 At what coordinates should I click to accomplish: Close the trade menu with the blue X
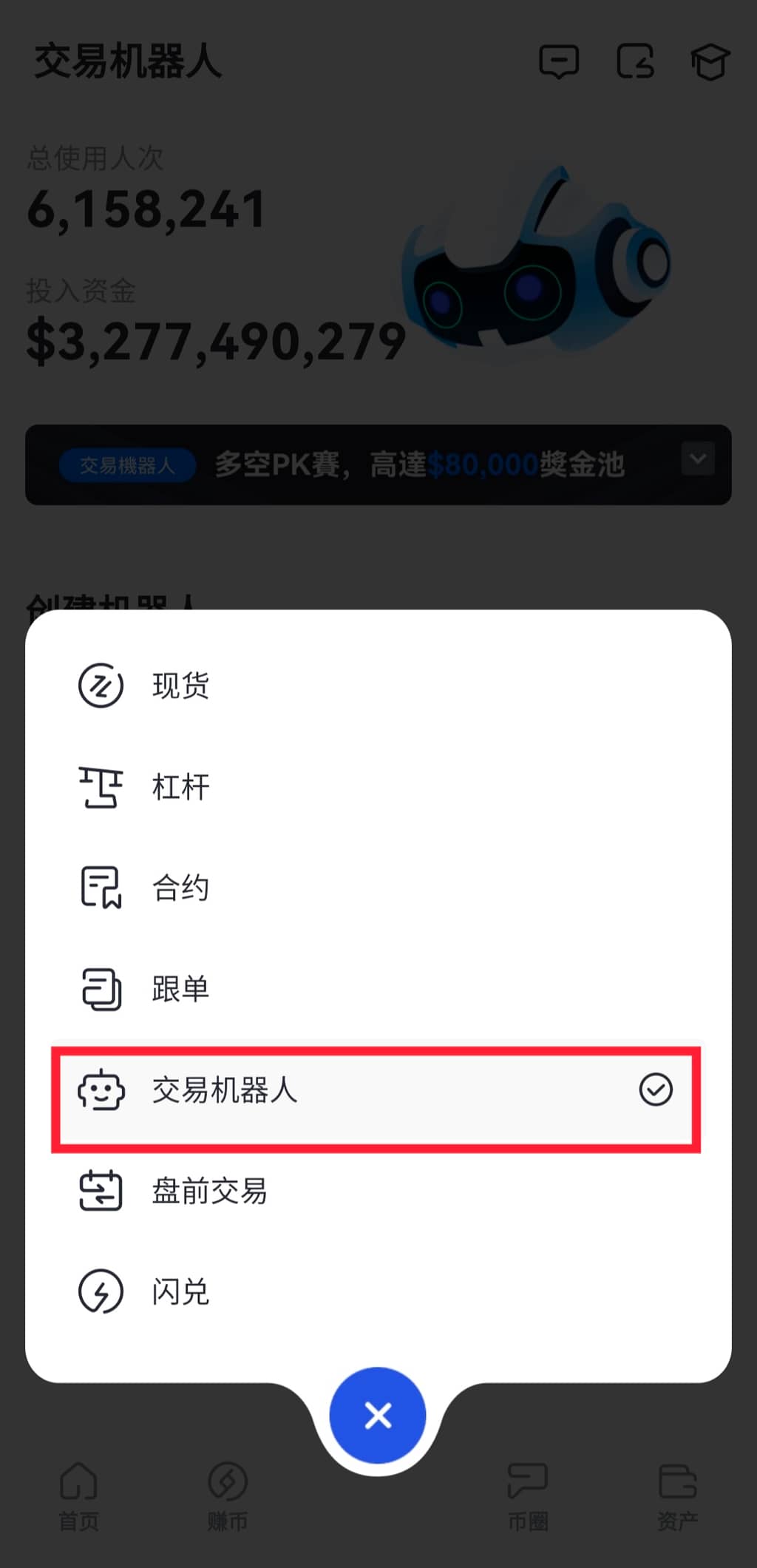click(x=378, y=1416)
